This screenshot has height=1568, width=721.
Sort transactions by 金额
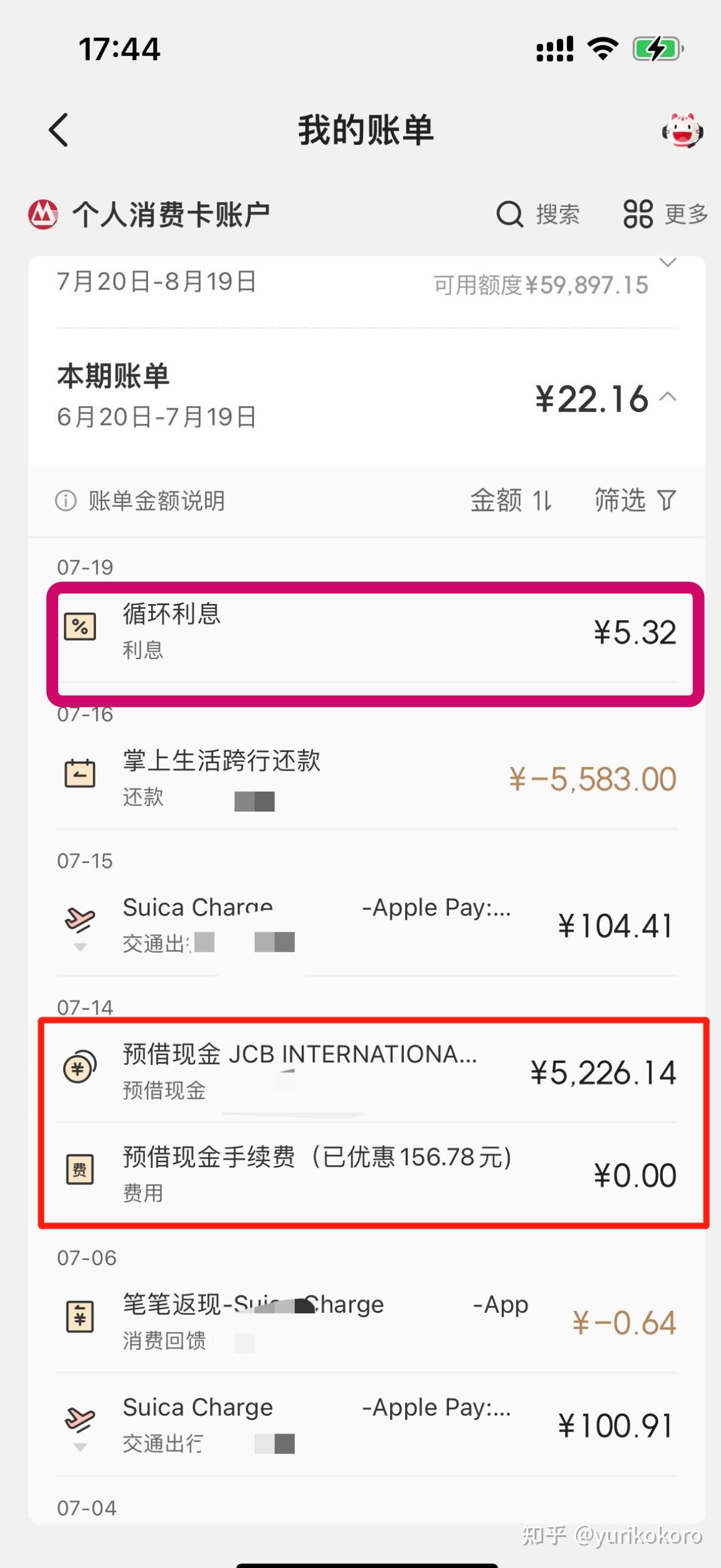click(511, 501)
